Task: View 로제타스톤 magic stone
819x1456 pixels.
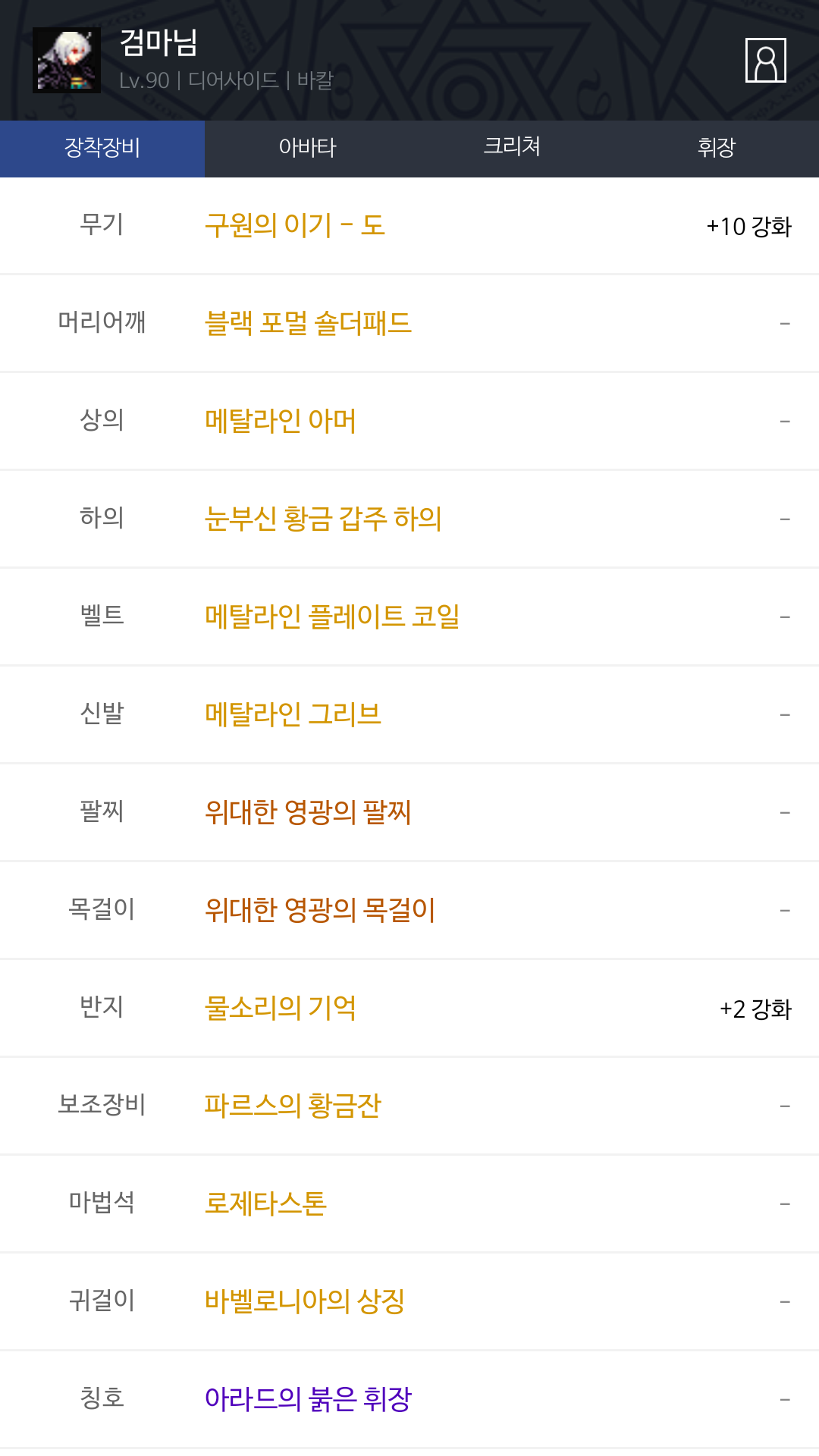Action: (265, 1203)
